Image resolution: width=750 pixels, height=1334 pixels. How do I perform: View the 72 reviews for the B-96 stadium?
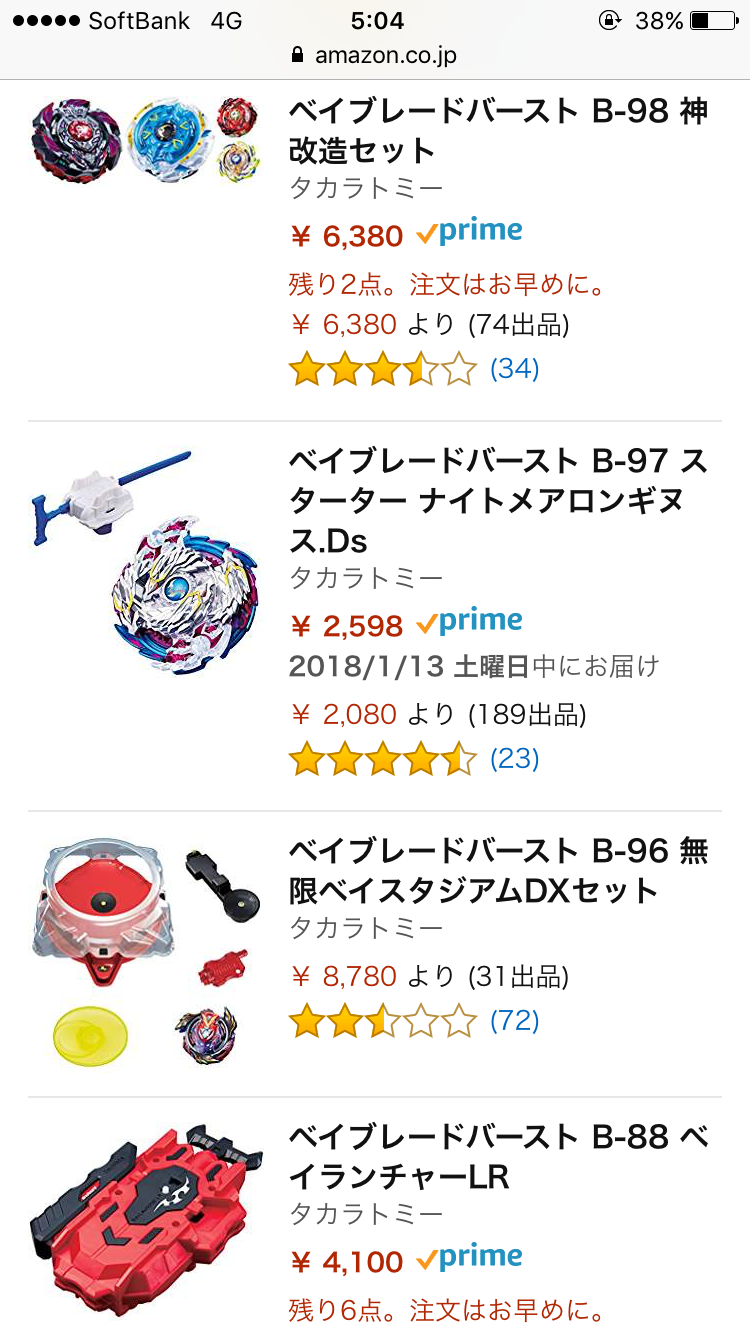pyautogui.click(x=514, y=1021)
